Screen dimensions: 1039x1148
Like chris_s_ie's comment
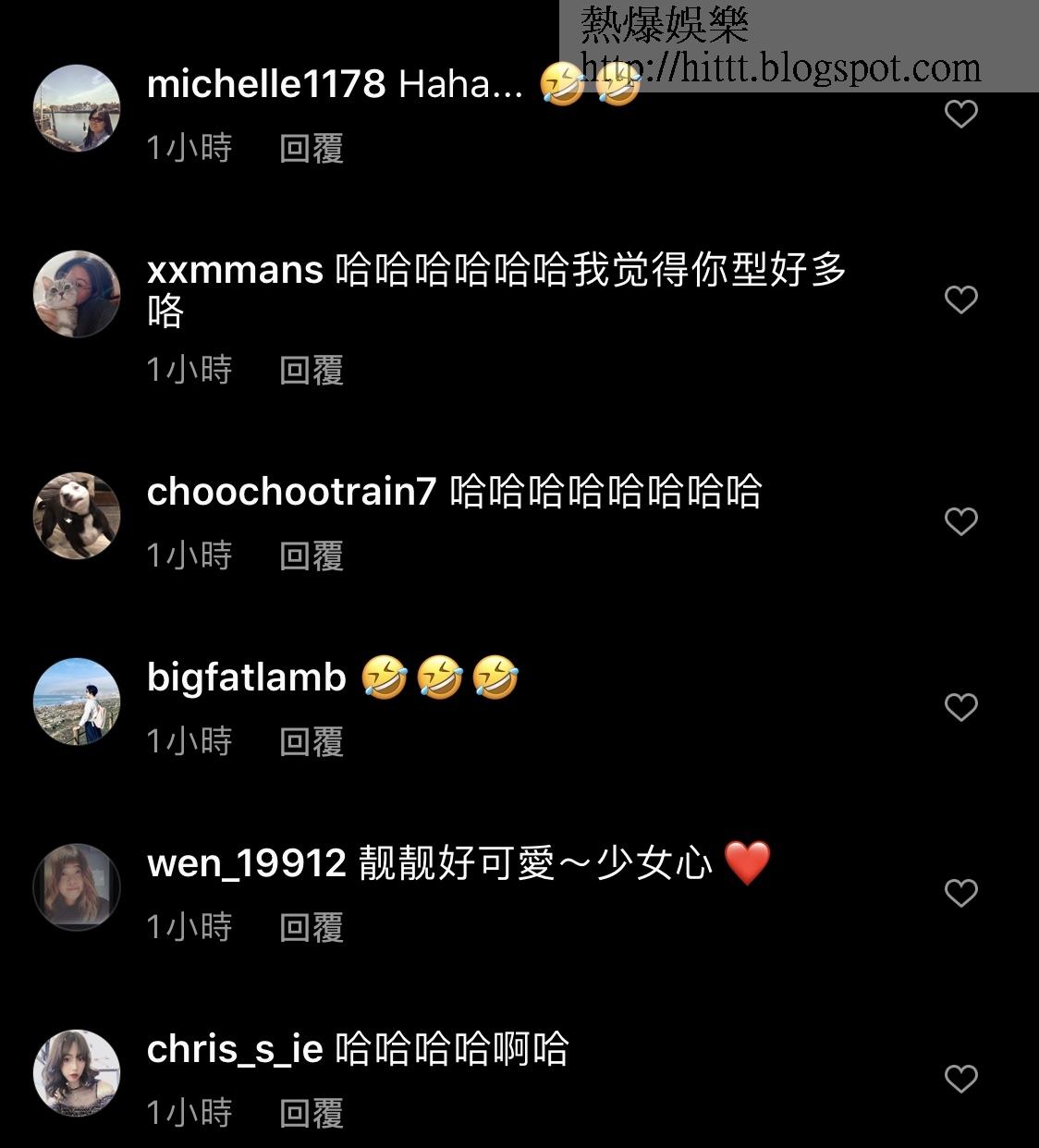point(960,1079)
